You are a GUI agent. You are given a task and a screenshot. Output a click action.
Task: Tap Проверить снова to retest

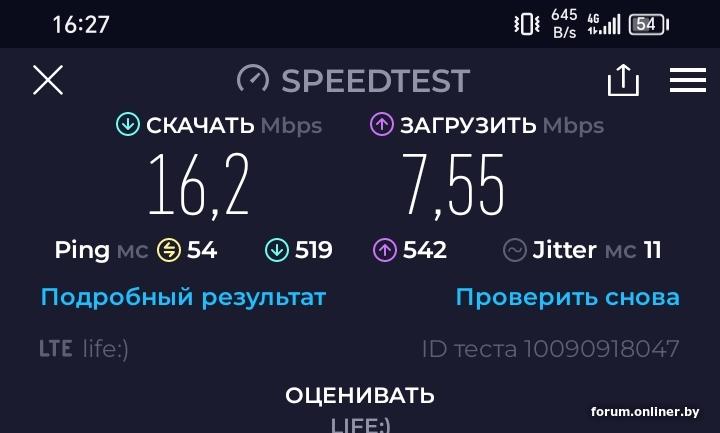(567, 297)
